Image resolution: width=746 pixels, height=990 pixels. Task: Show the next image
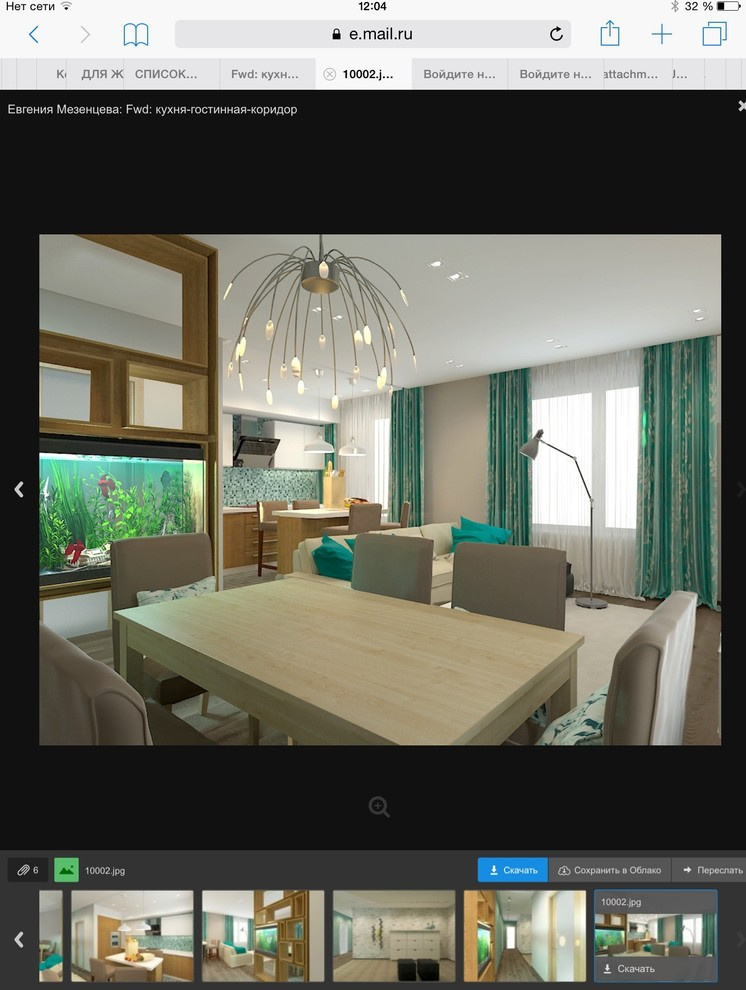pos(740,489)
